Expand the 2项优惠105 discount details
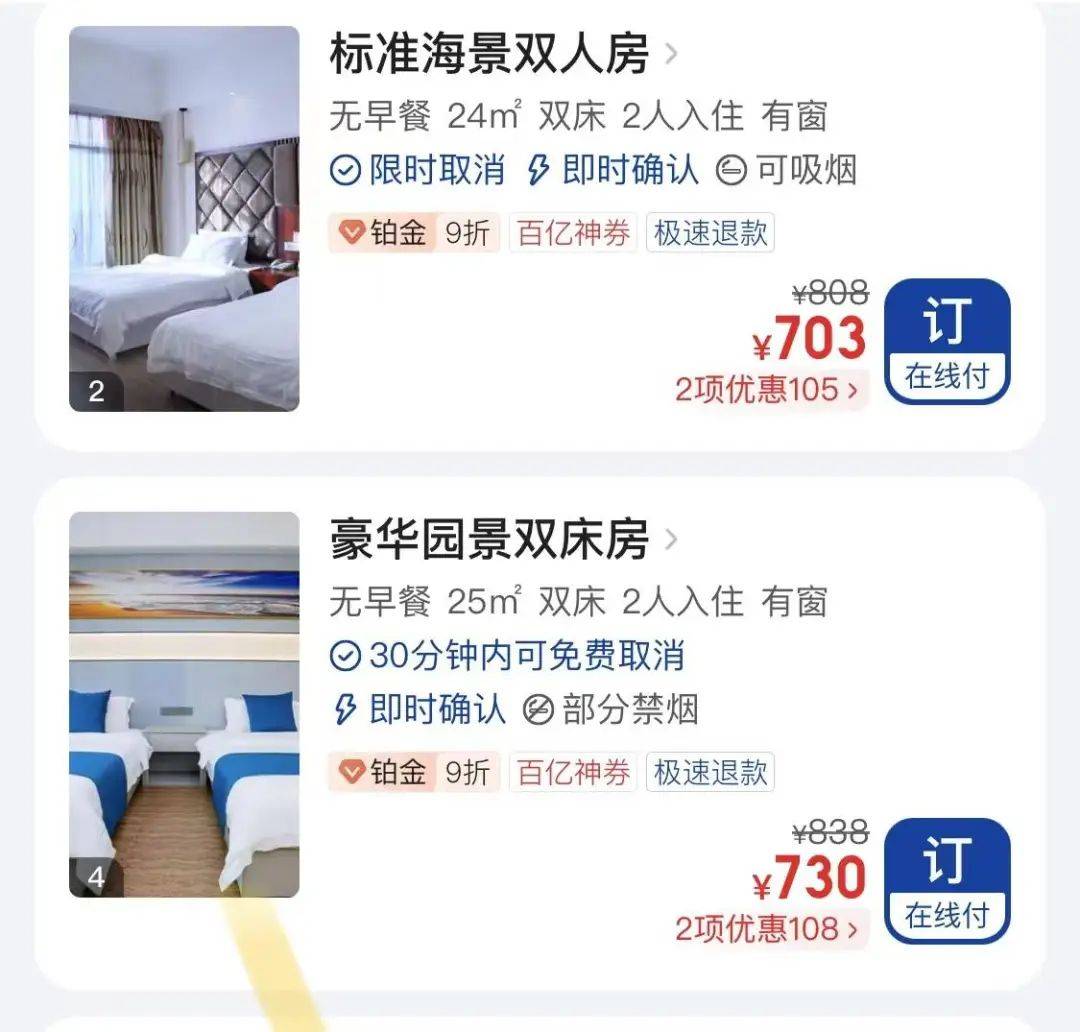 click(x=767, y=389)
